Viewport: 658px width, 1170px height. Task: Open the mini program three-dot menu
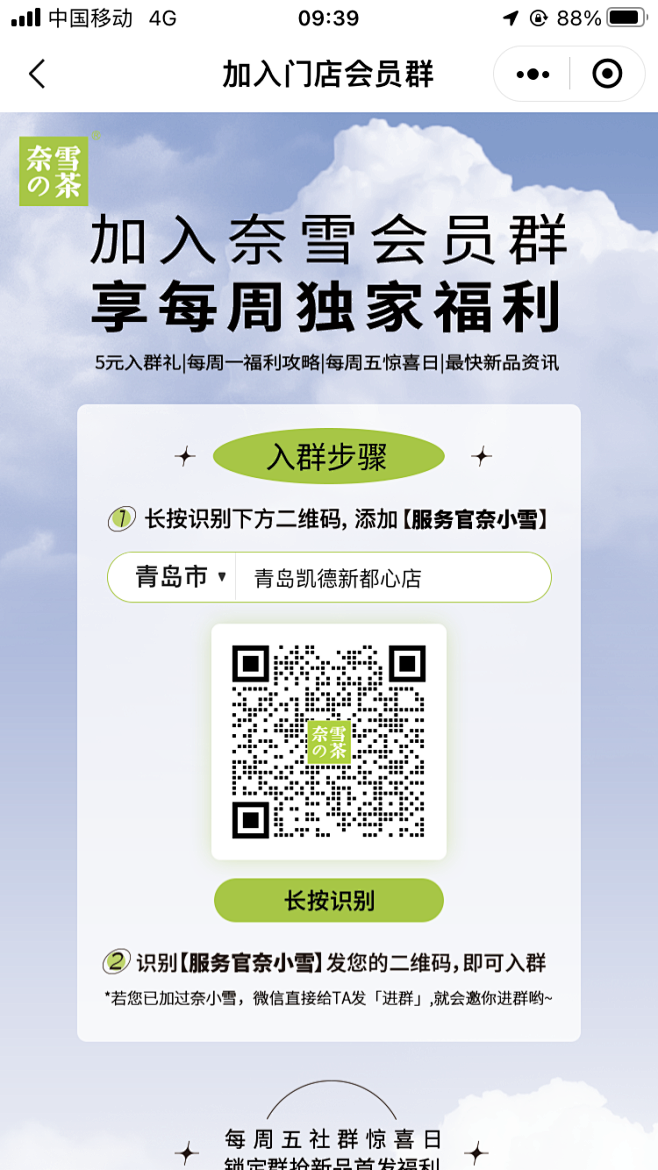point(533,74)
